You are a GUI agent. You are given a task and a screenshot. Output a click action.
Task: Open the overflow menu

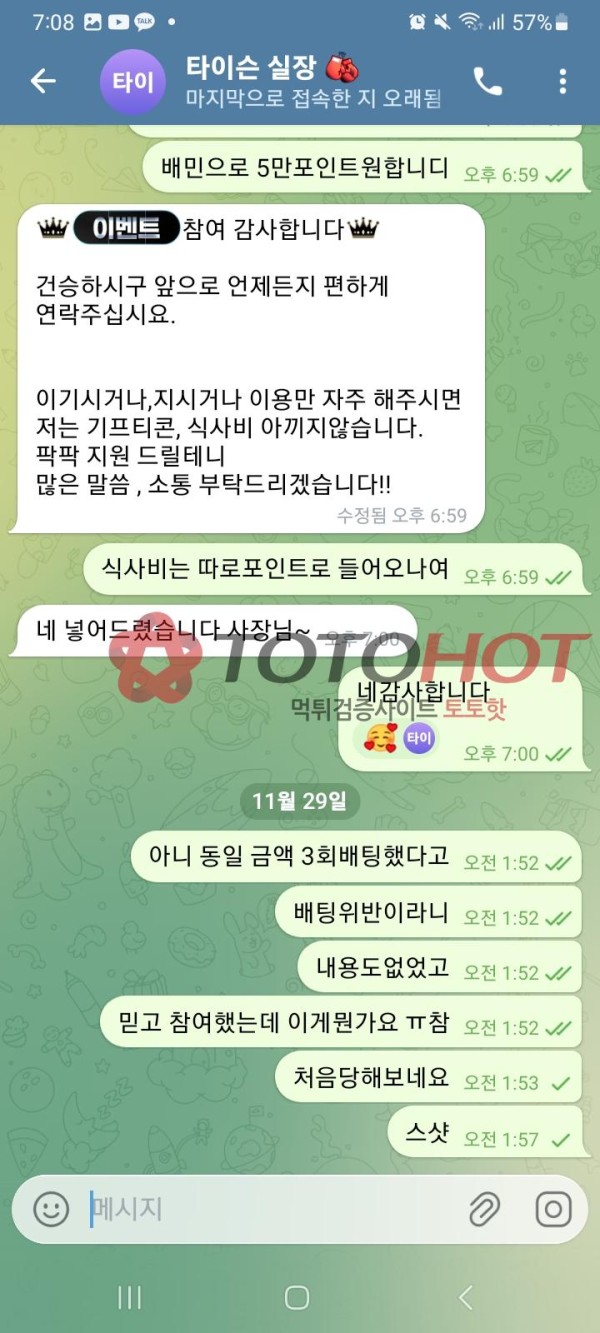(x=563, y=82)
